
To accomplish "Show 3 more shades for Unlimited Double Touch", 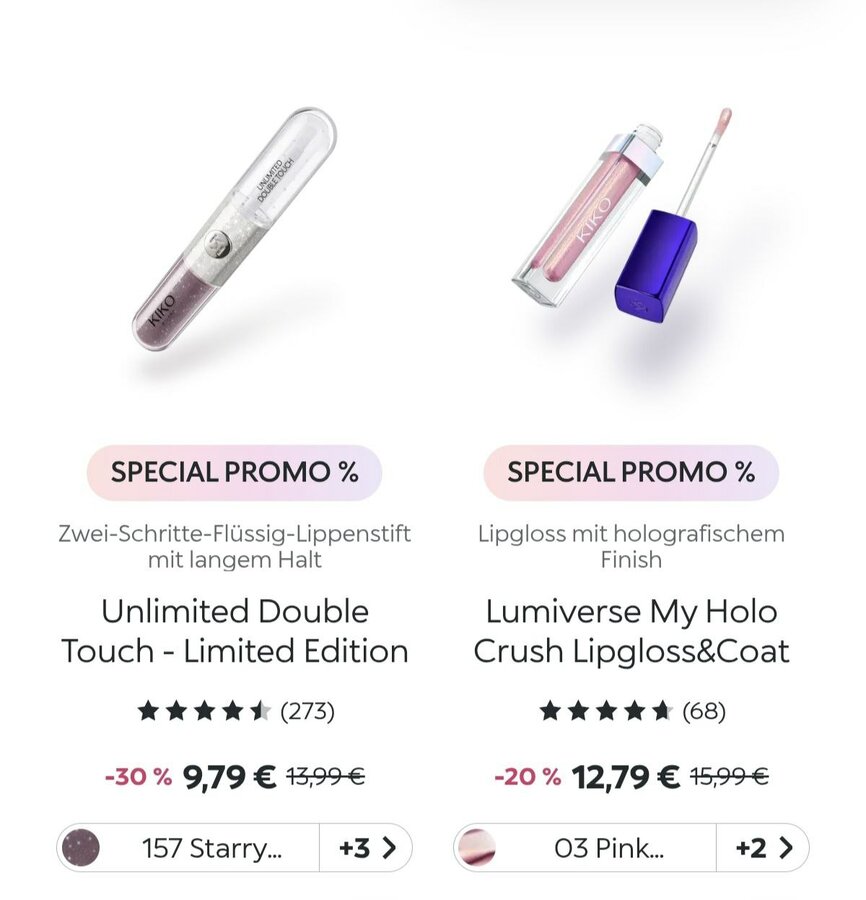I will [366, 848].
